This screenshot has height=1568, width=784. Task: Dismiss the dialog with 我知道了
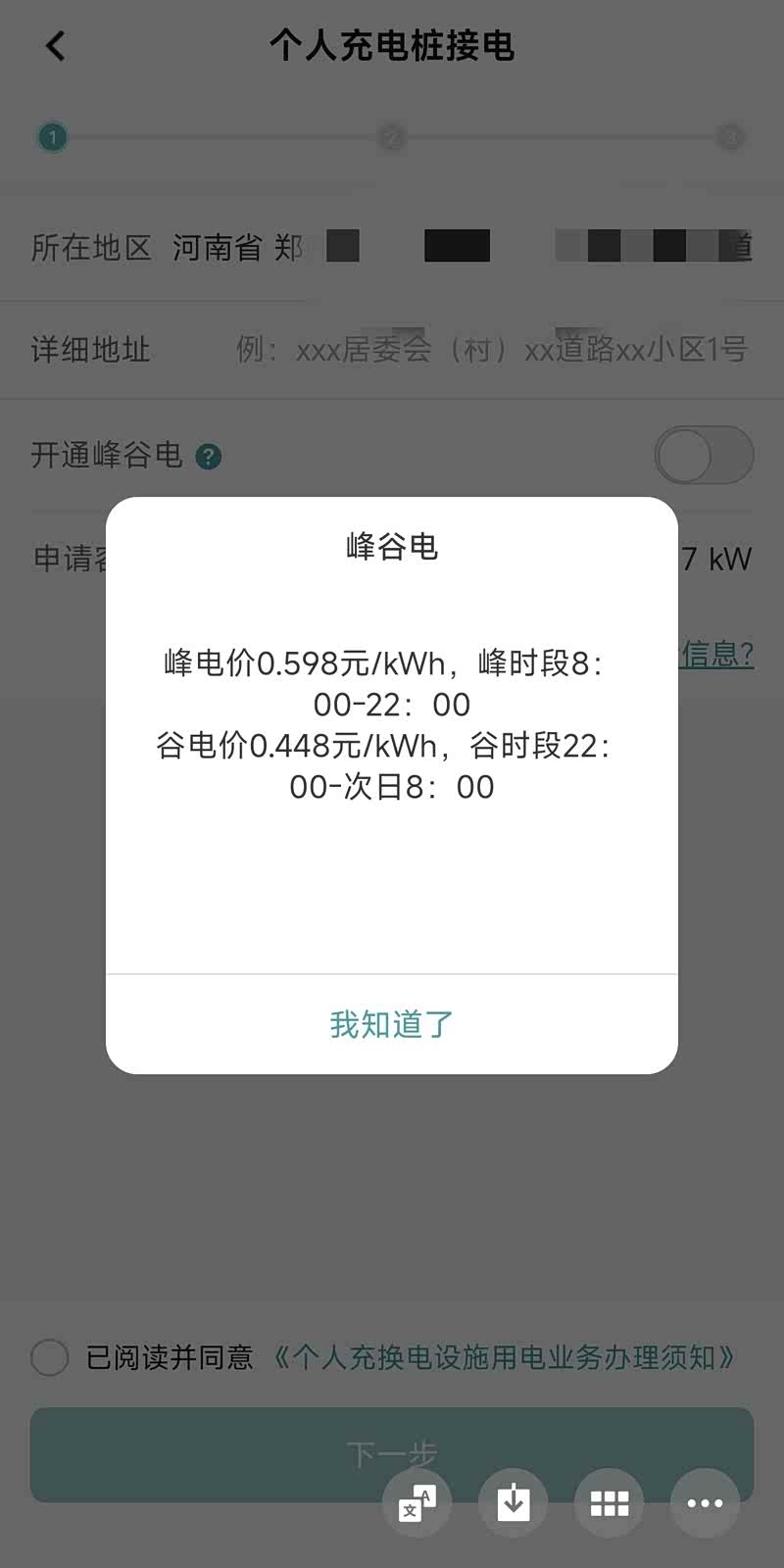point(392,1024)
